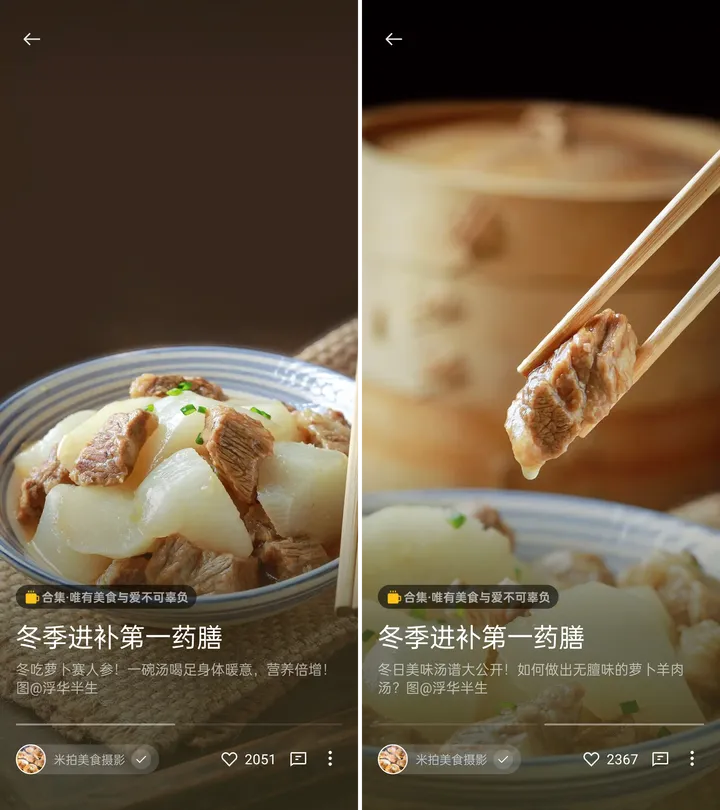Tap the followed checkmark on the 2367-likes post
This screenshot has width=720, height=810.
click(x=504, y=759)
